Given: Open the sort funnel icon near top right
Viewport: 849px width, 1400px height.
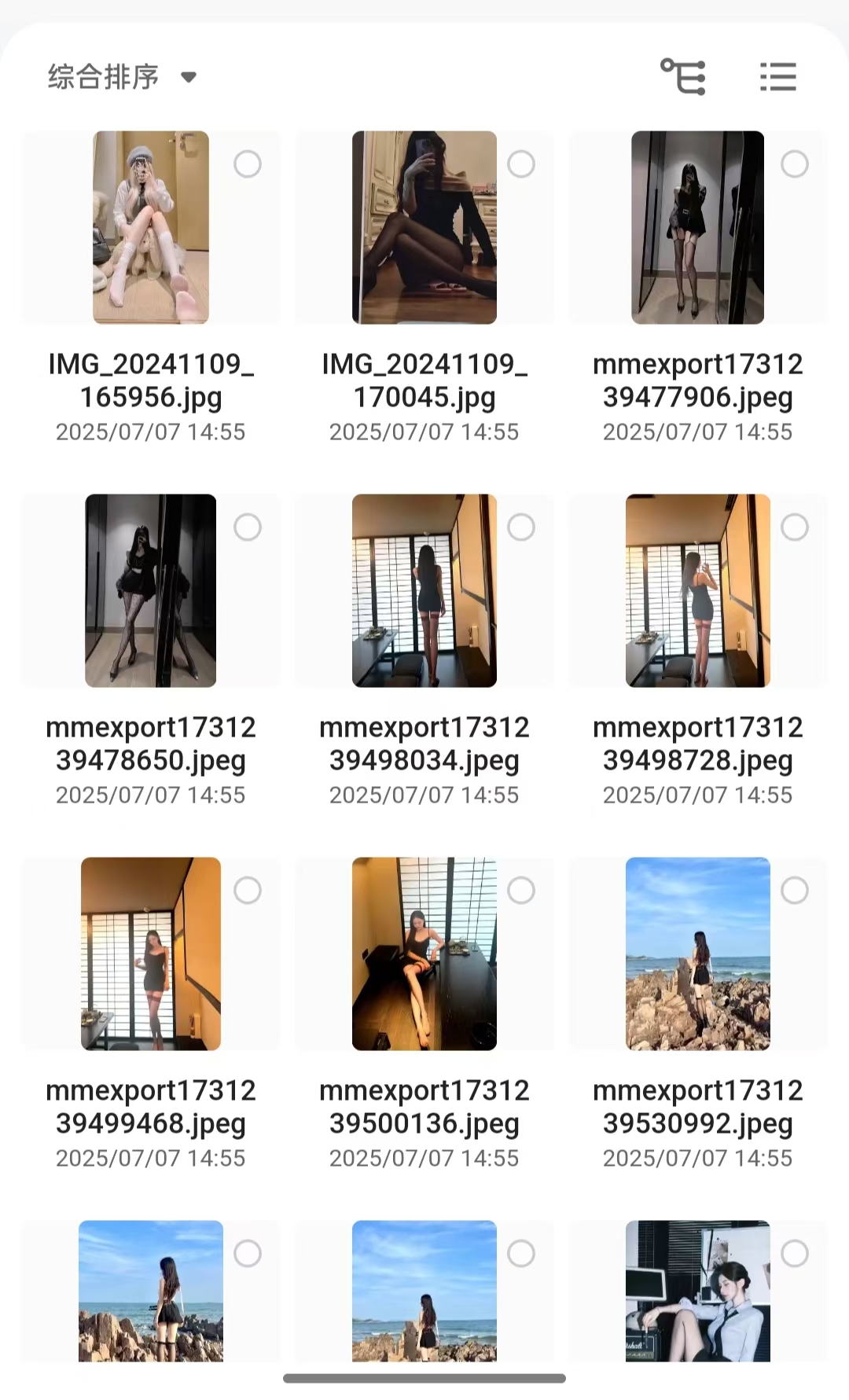Looking at the screenshot, I should pos(682,77).
